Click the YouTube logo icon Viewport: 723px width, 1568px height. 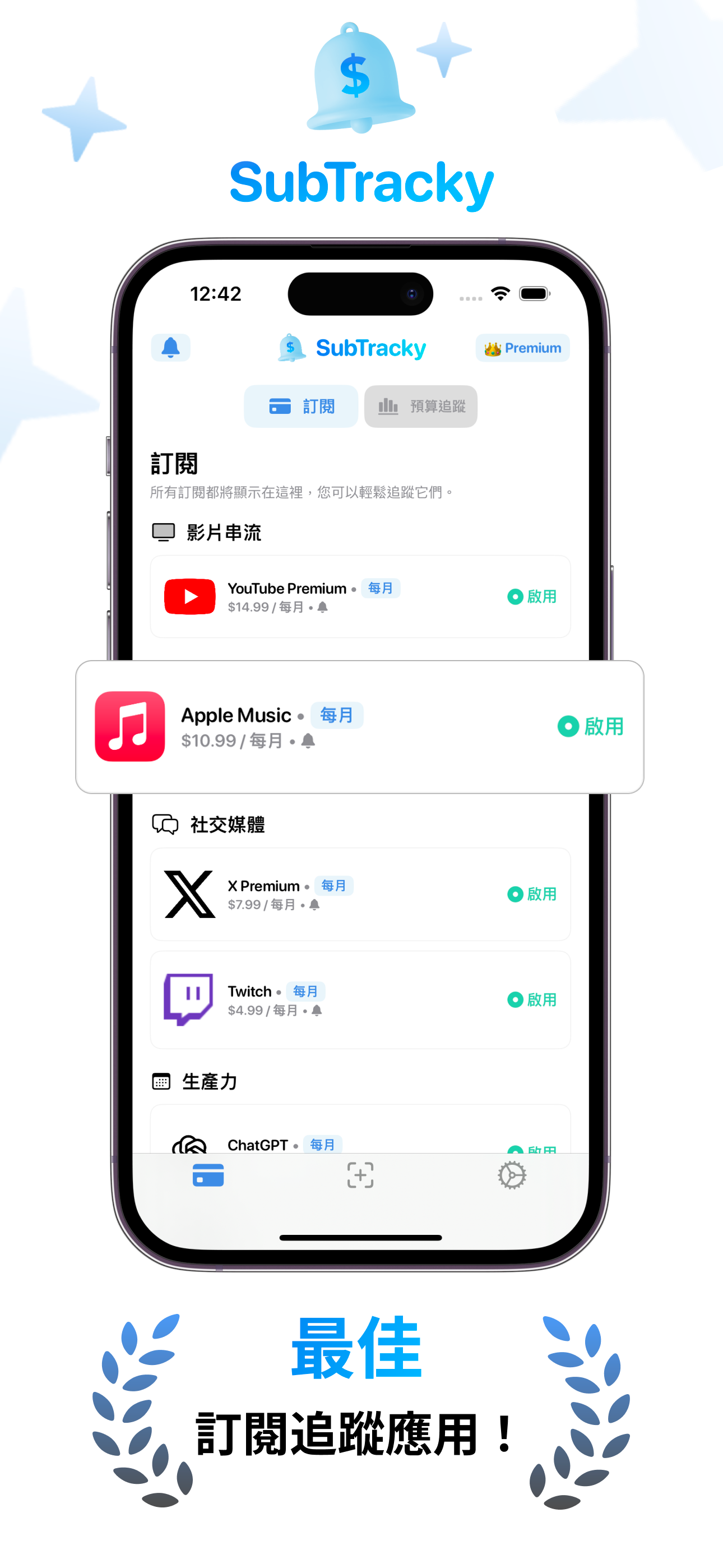(191, 597)
